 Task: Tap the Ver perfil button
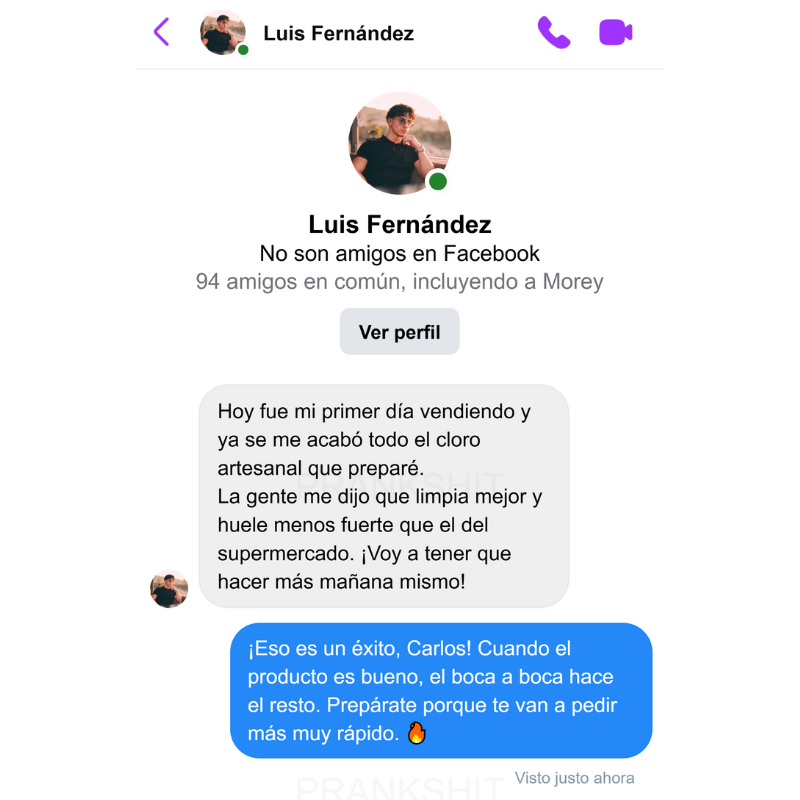tap(399, 332)
